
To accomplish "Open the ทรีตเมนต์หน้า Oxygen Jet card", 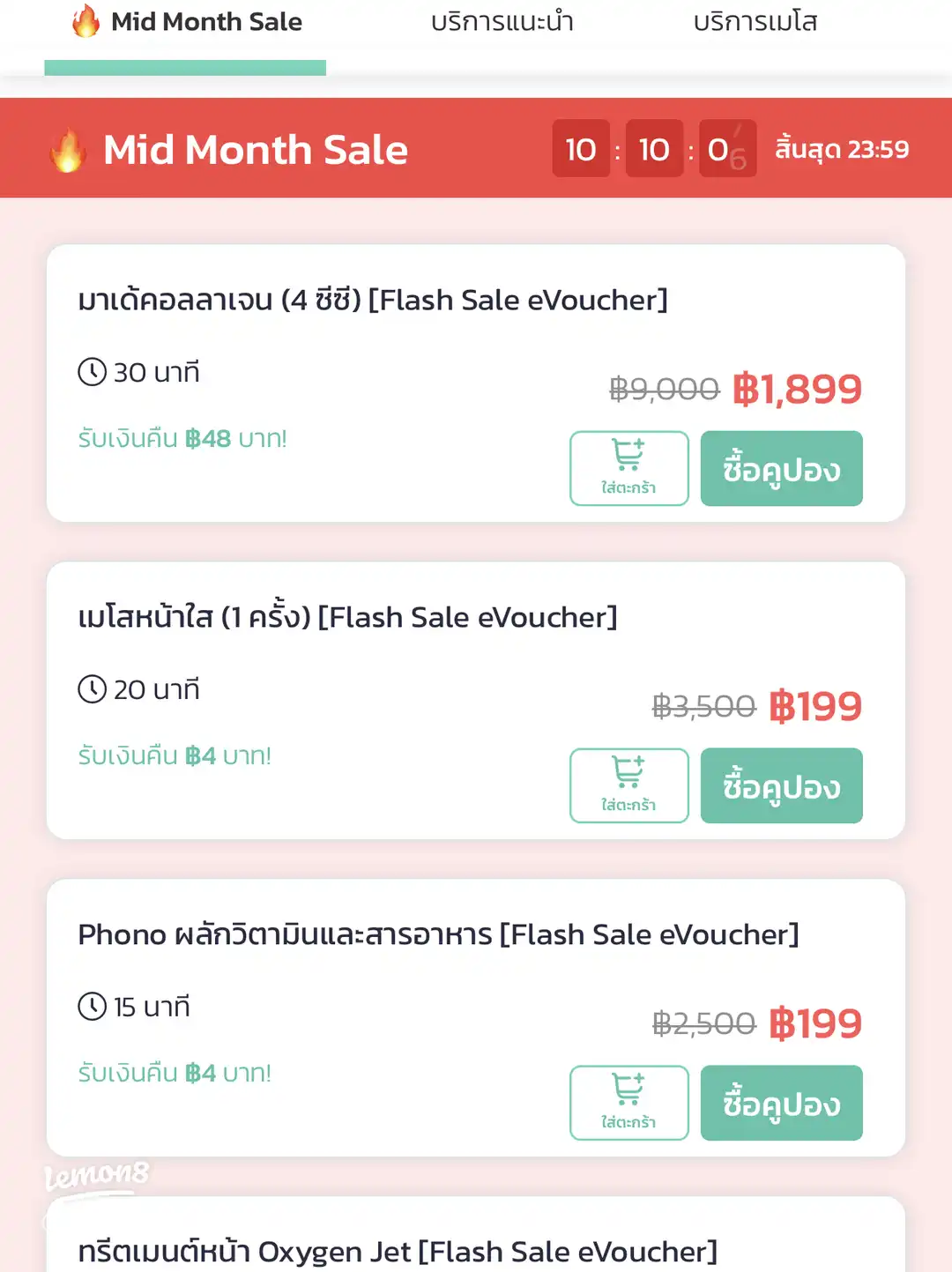I will tap(397, 1251).
